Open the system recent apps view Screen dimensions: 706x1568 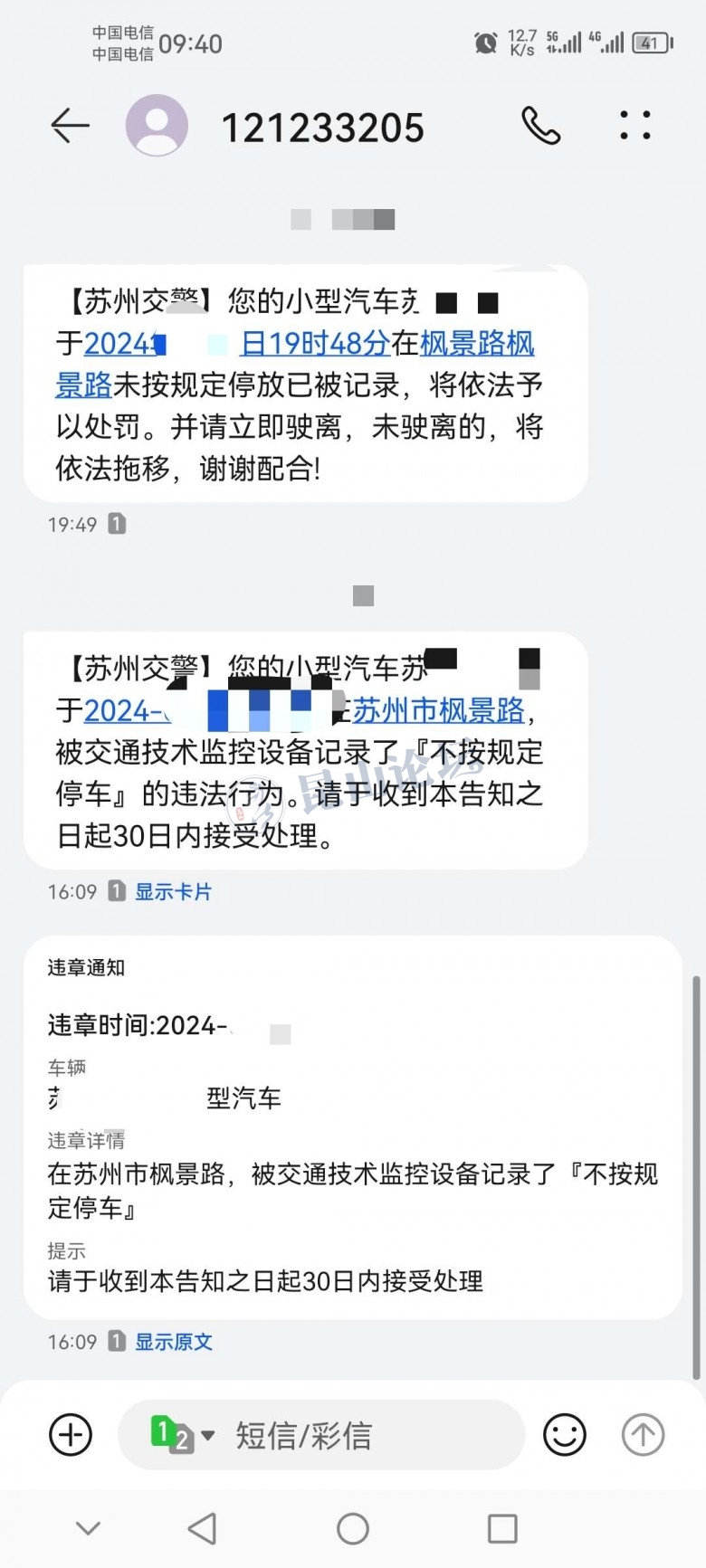click(x=502, y=1528)
